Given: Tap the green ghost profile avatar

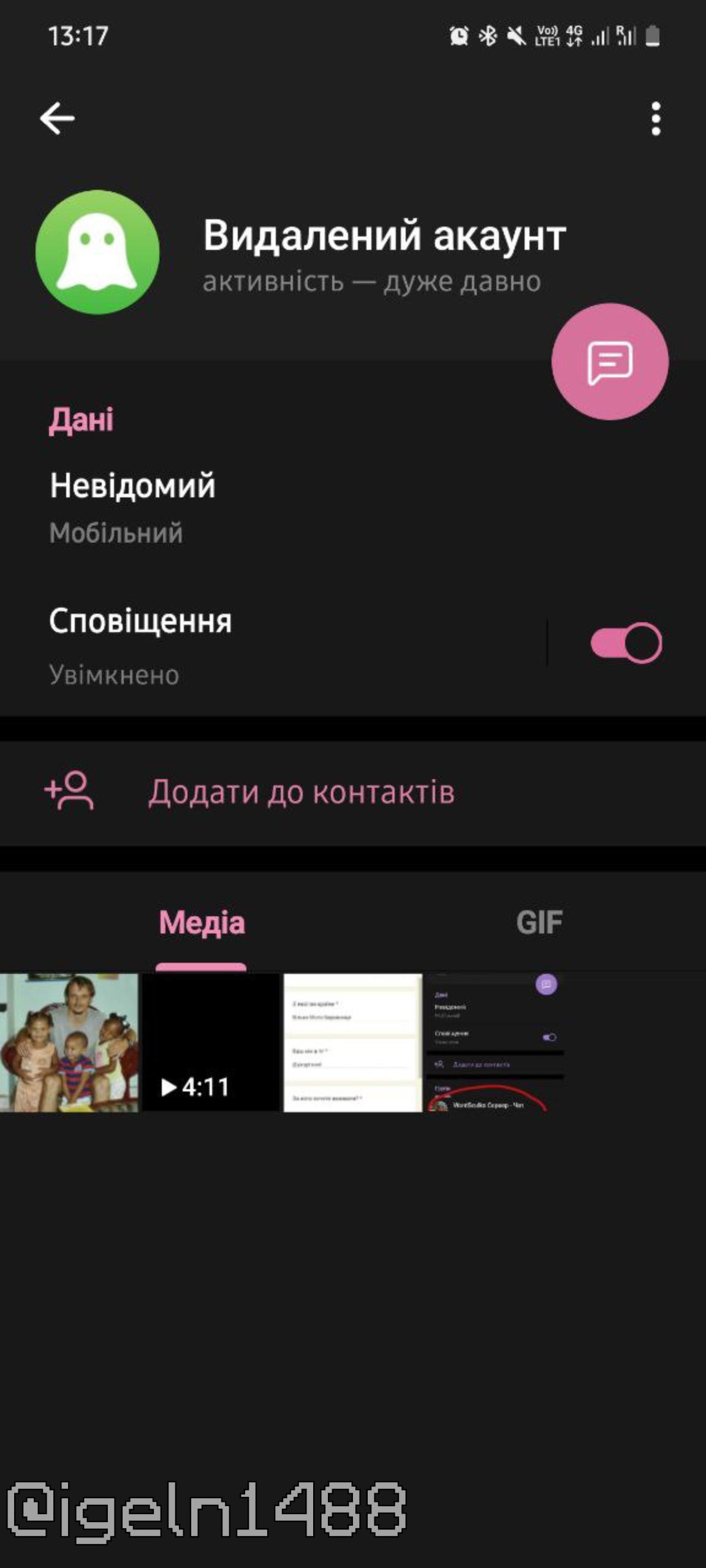Looking at the screenshot, I should click(x=97, y=252).
